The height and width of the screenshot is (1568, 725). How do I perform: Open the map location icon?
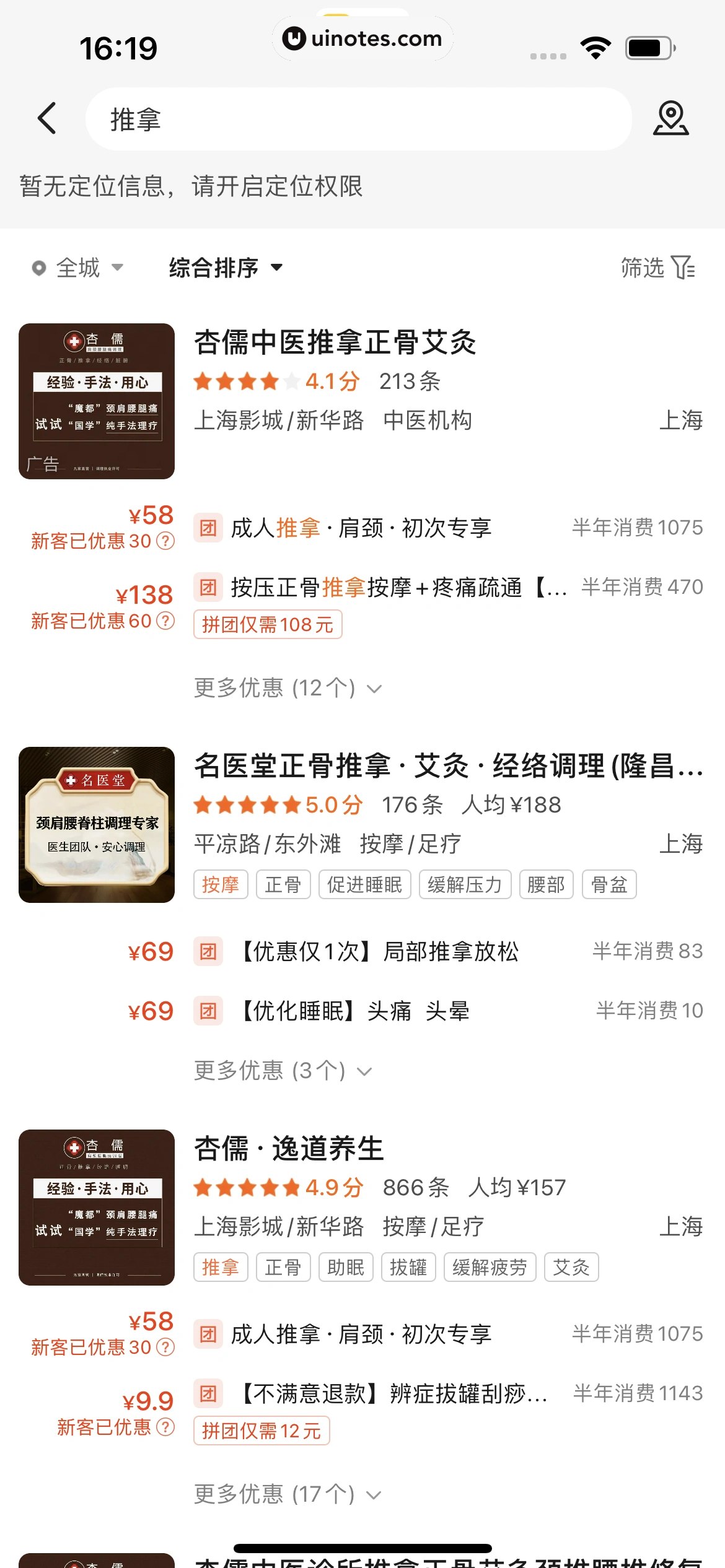pos(670,118)
